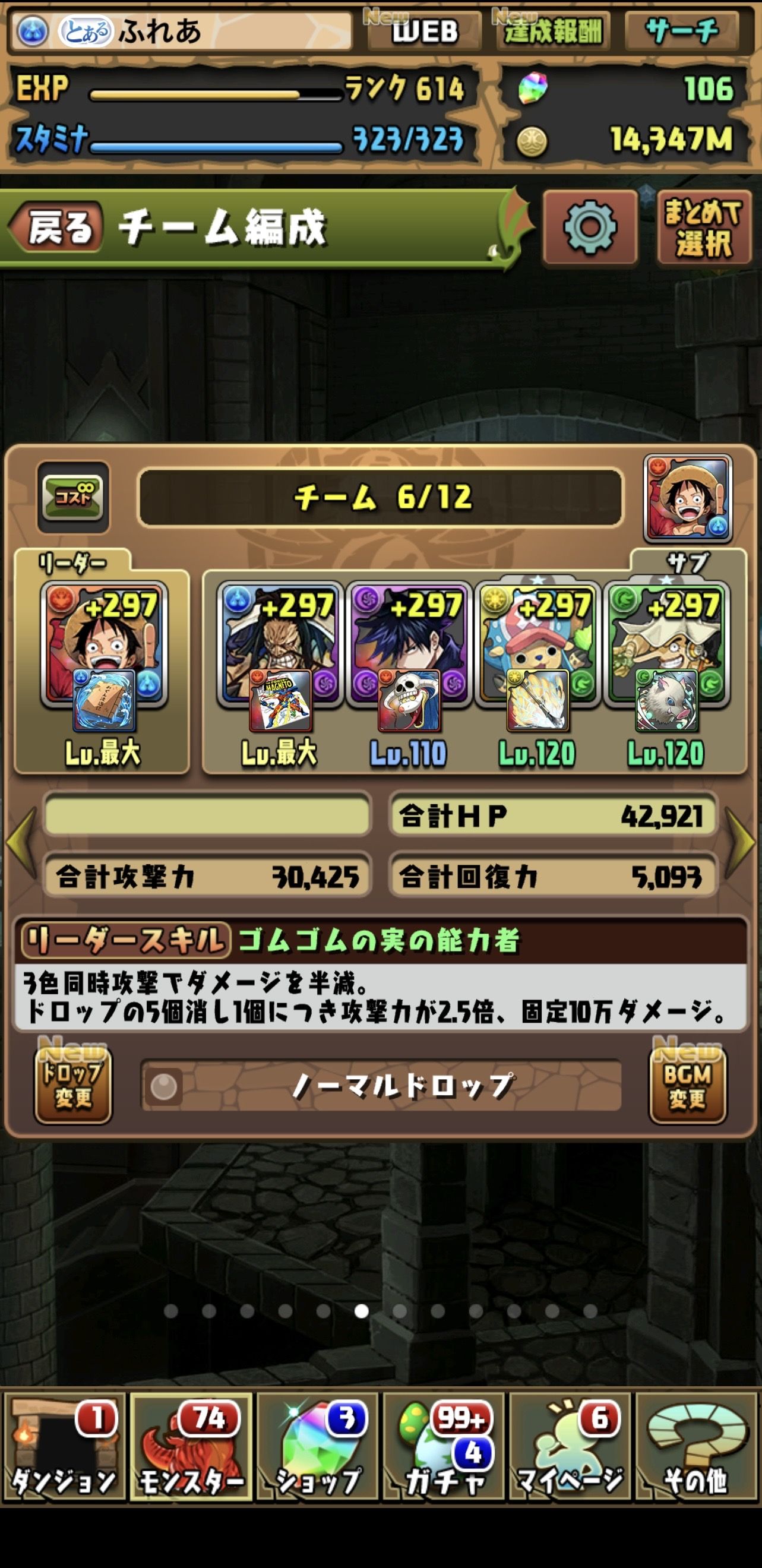Select the Lv.110 dark sub monster
This screenshot has width=762, height=1568.
409,644
